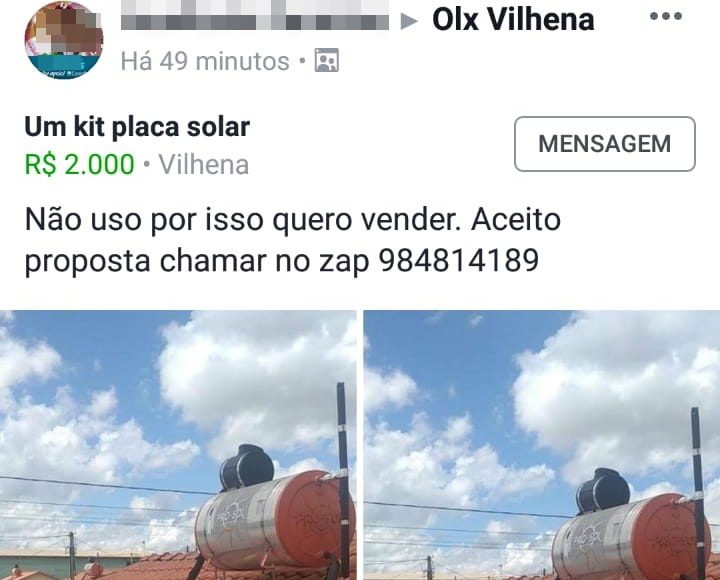View the poster's profile picture
This screenshot has width=720, height=580.
click(64, 38)
